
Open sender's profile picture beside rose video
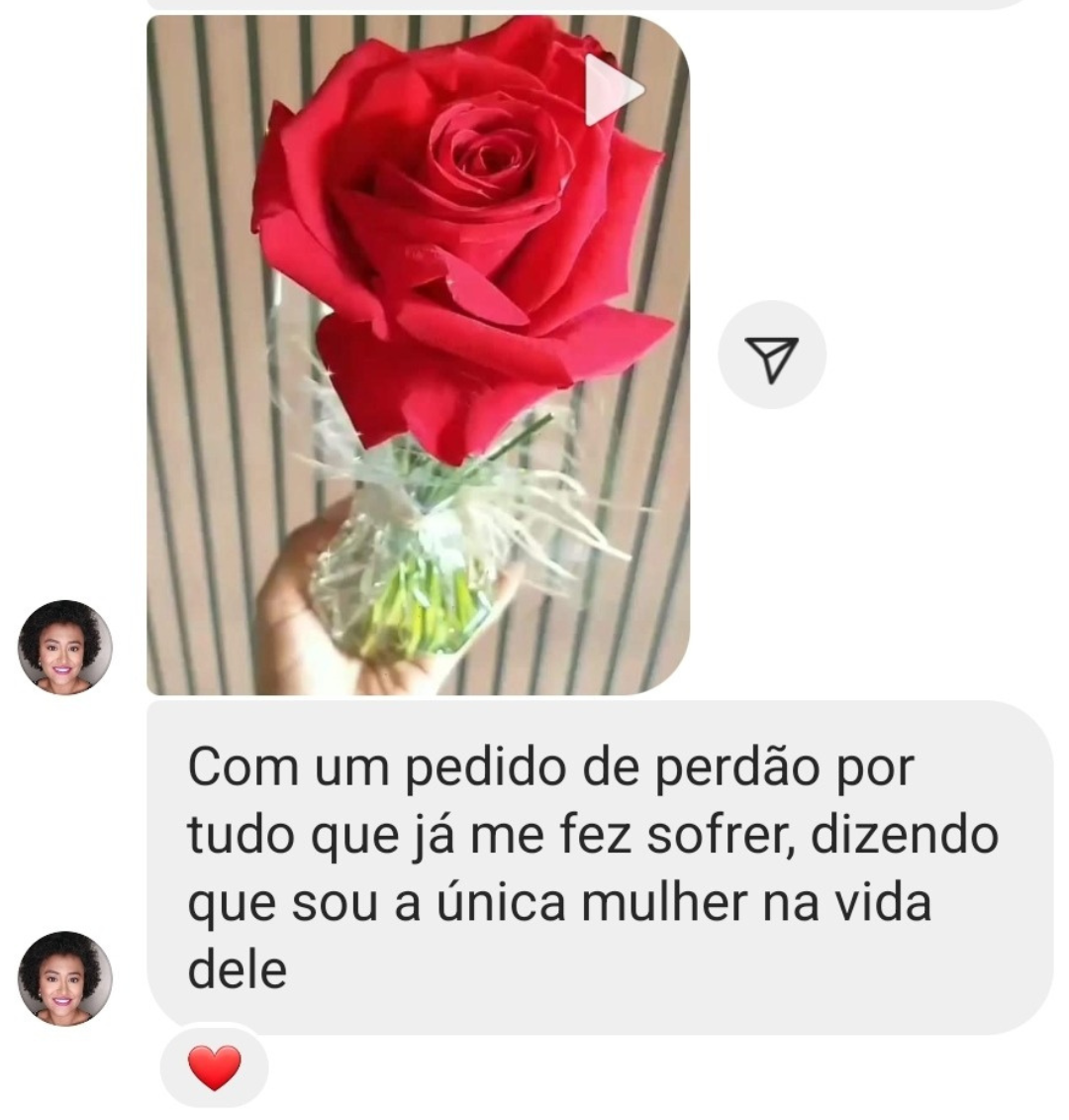pyautogui.click(x=65, y=648)
